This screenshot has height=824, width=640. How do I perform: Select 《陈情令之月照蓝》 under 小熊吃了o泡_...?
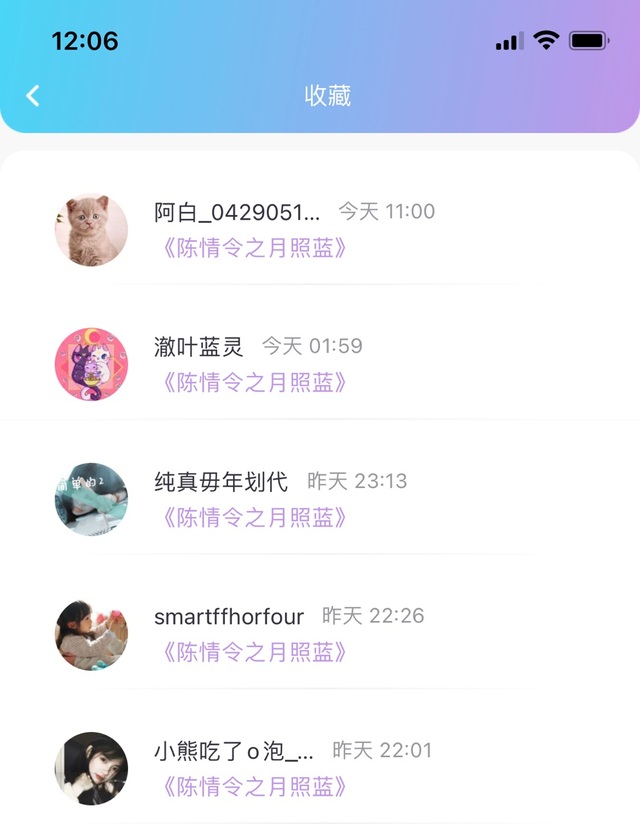253,786
